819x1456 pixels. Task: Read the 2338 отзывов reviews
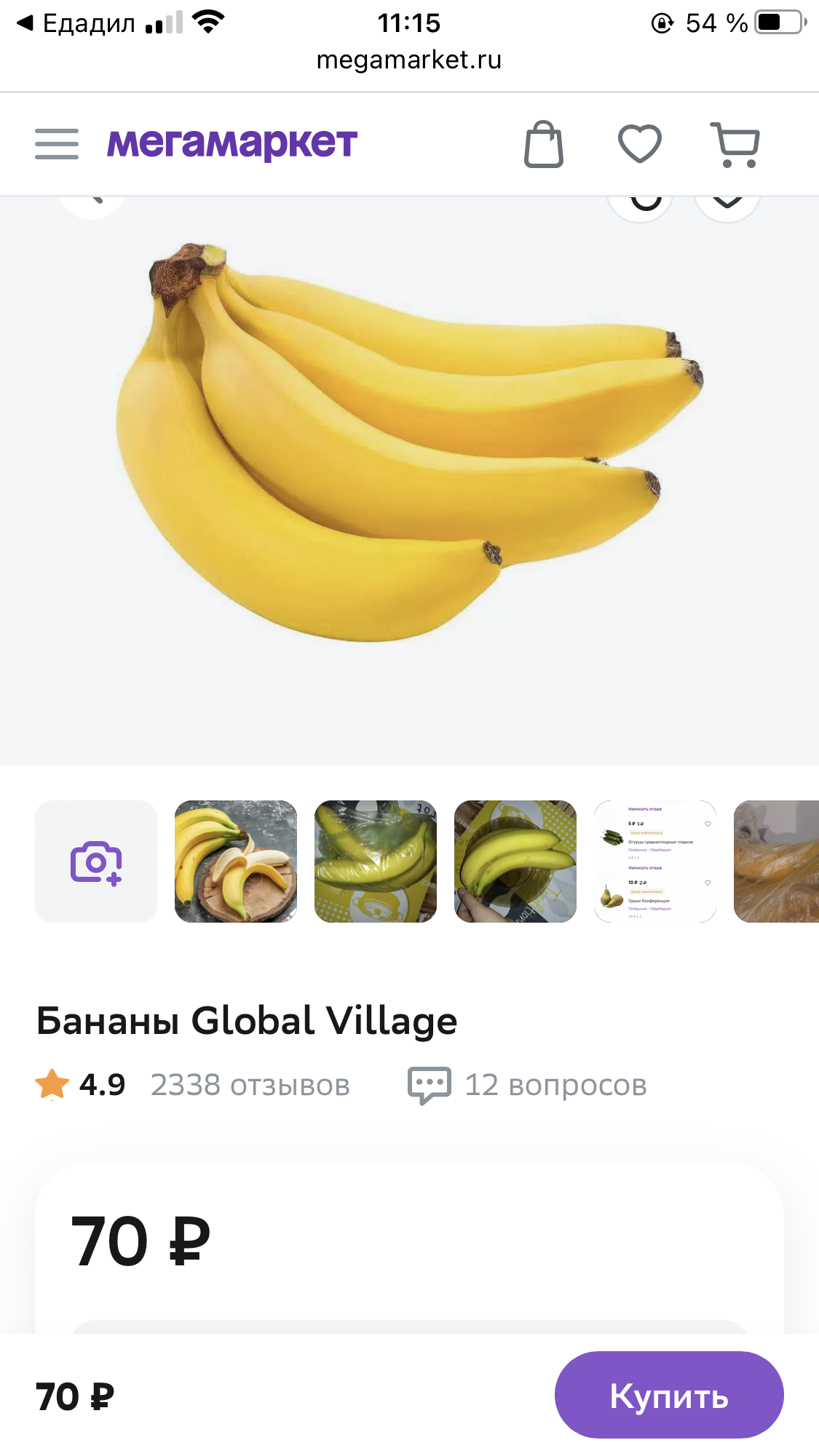250,1085
